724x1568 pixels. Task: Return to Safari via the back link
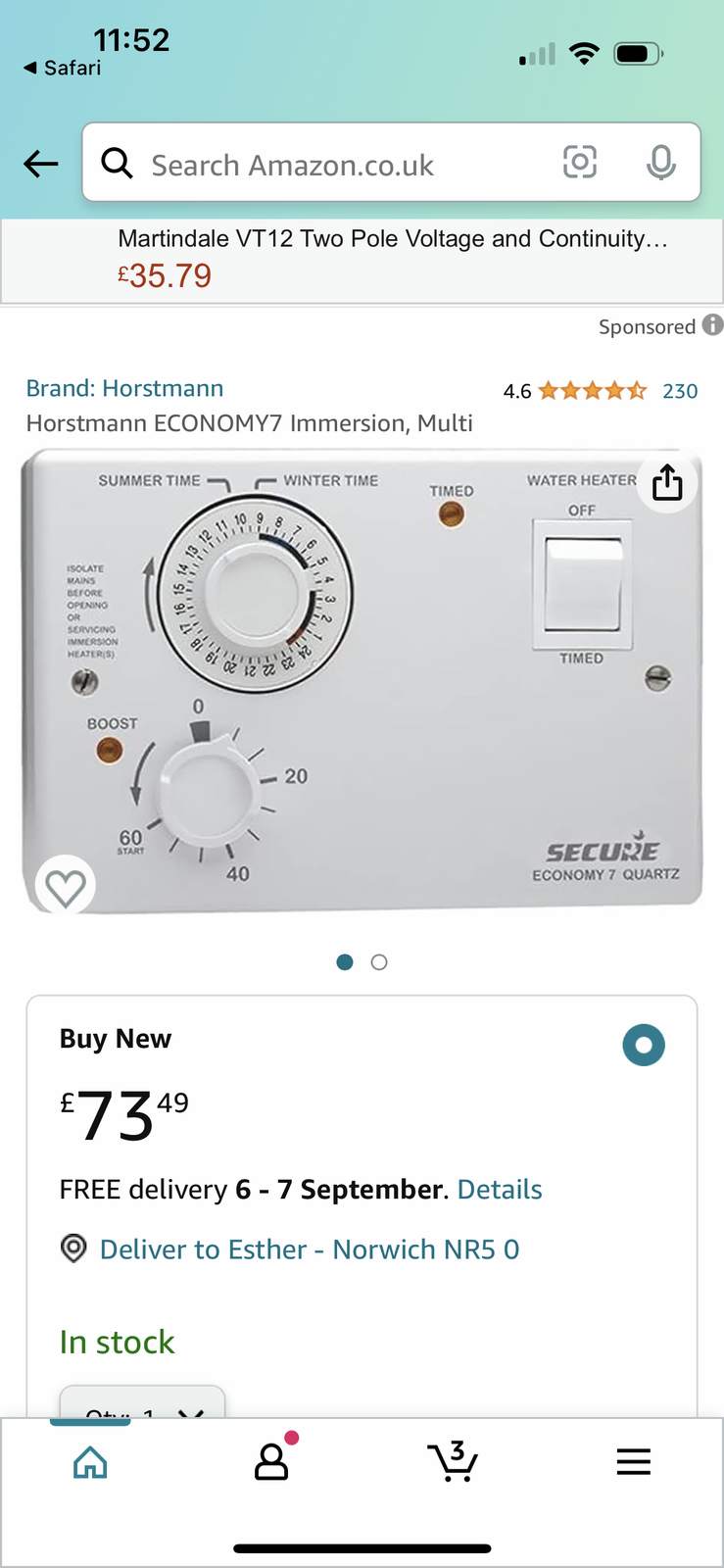[63, 68]
